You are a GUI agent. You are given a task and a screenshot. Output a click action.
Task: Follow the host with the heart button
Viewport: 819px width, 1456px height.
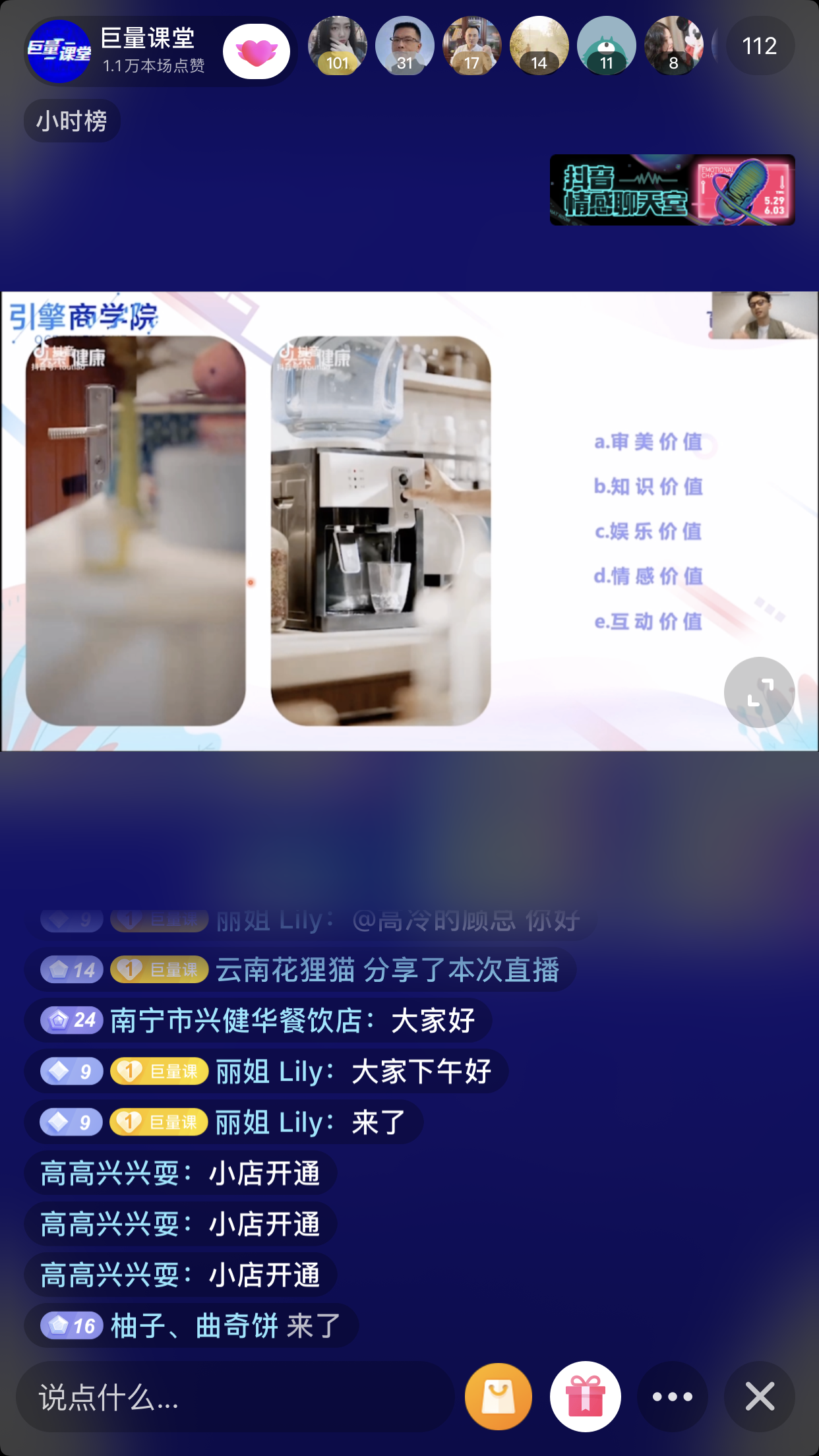tap(256, 51)
